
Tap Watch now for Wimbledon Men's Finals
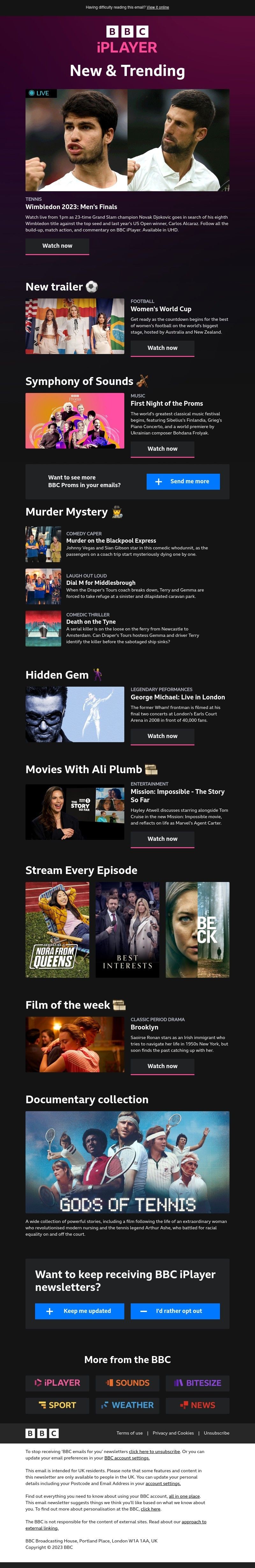tap(57, 246)
